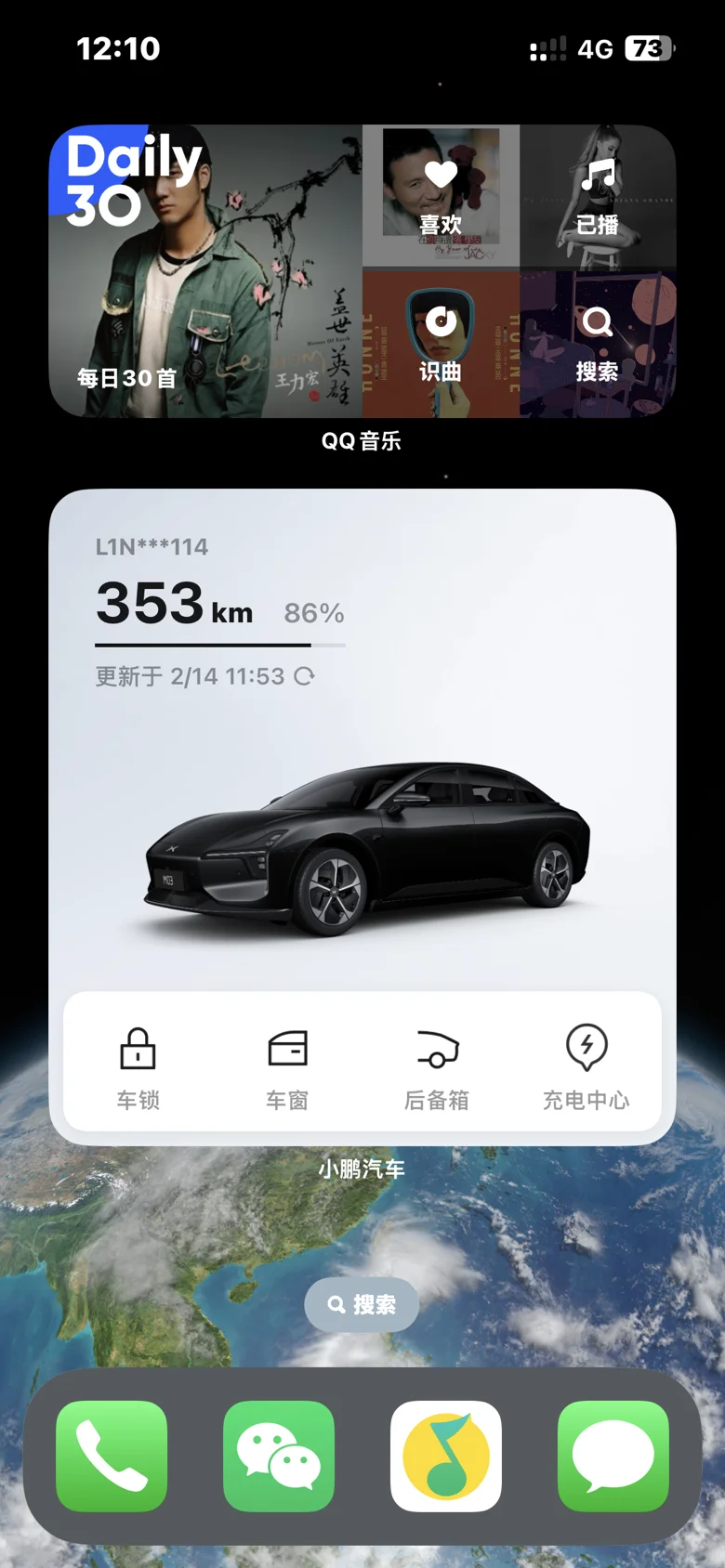Open the Phone app in dock
725x1568 pixels.
(x=112, y=1457)
